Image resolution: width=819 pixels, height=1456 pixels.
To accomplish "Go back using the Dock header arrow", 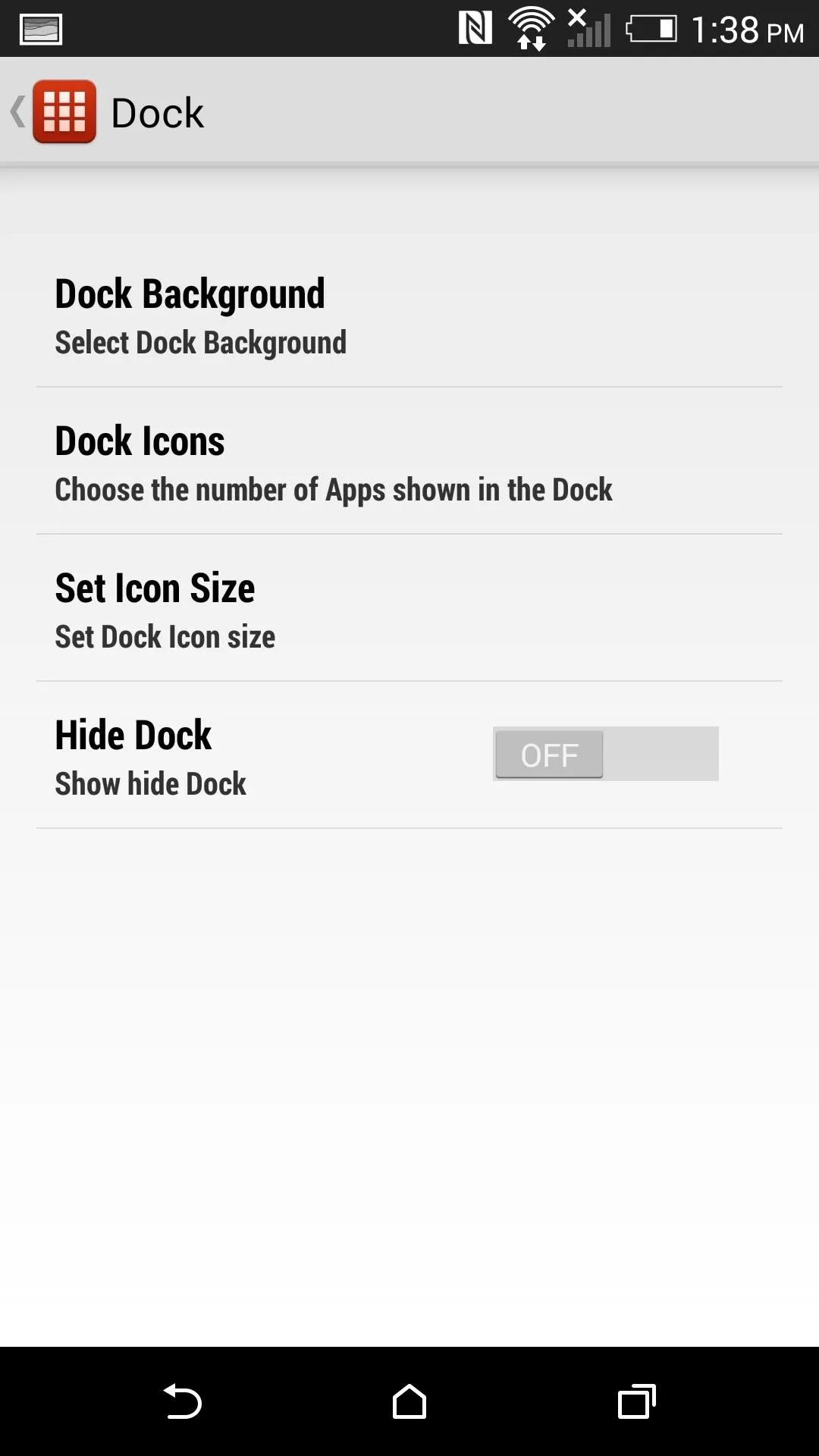I will click(x=18, y=112).
